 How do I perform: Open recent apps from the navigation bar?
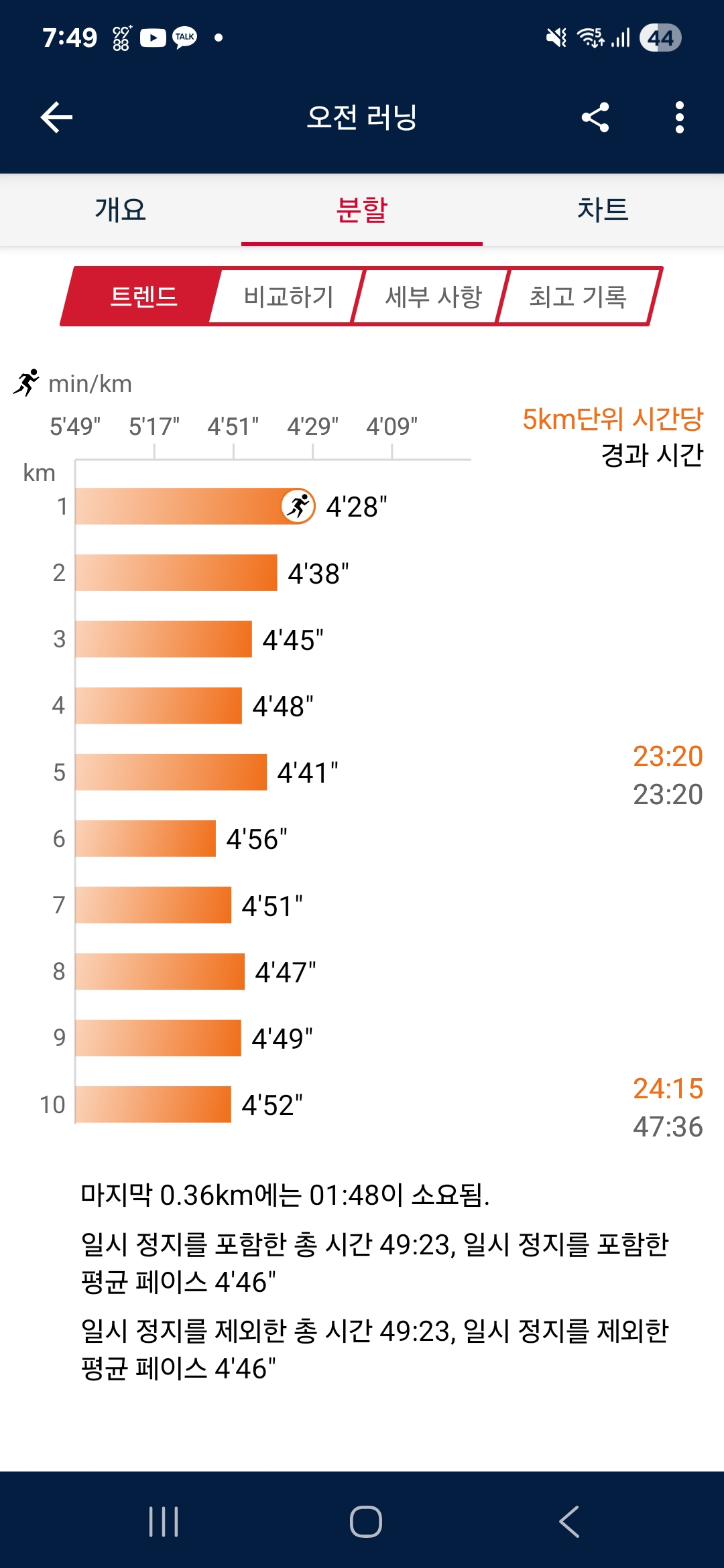164,1521
